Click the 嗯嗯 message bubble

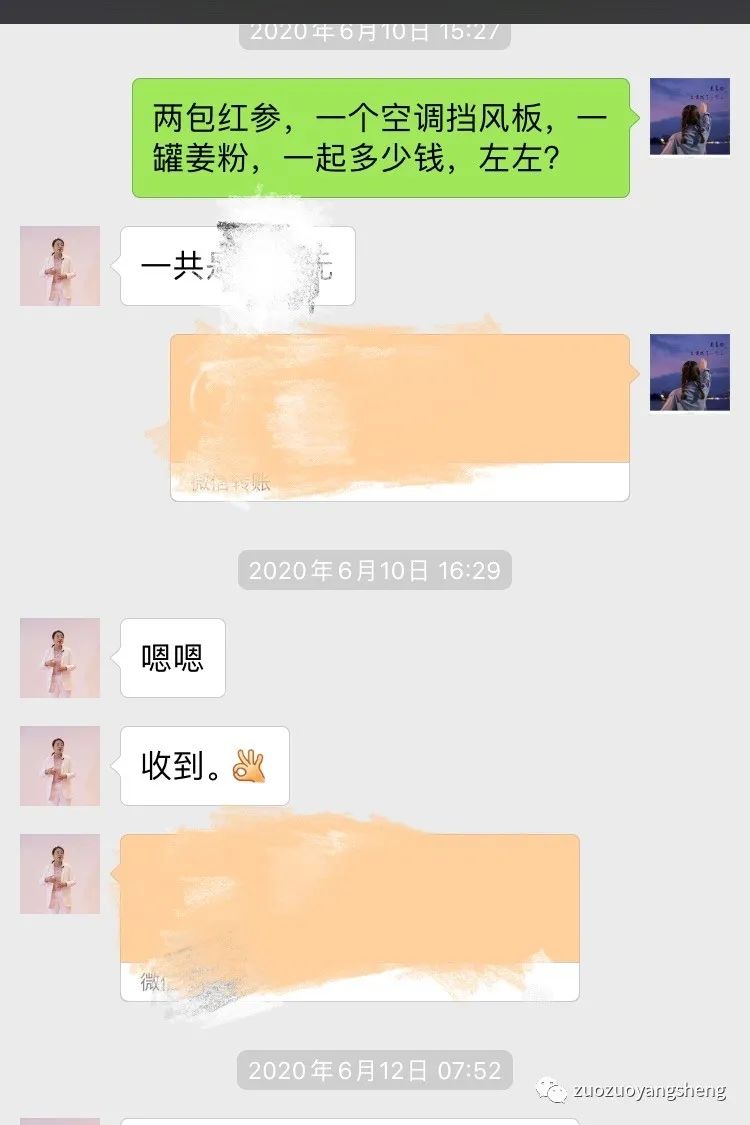click(172, 658)
